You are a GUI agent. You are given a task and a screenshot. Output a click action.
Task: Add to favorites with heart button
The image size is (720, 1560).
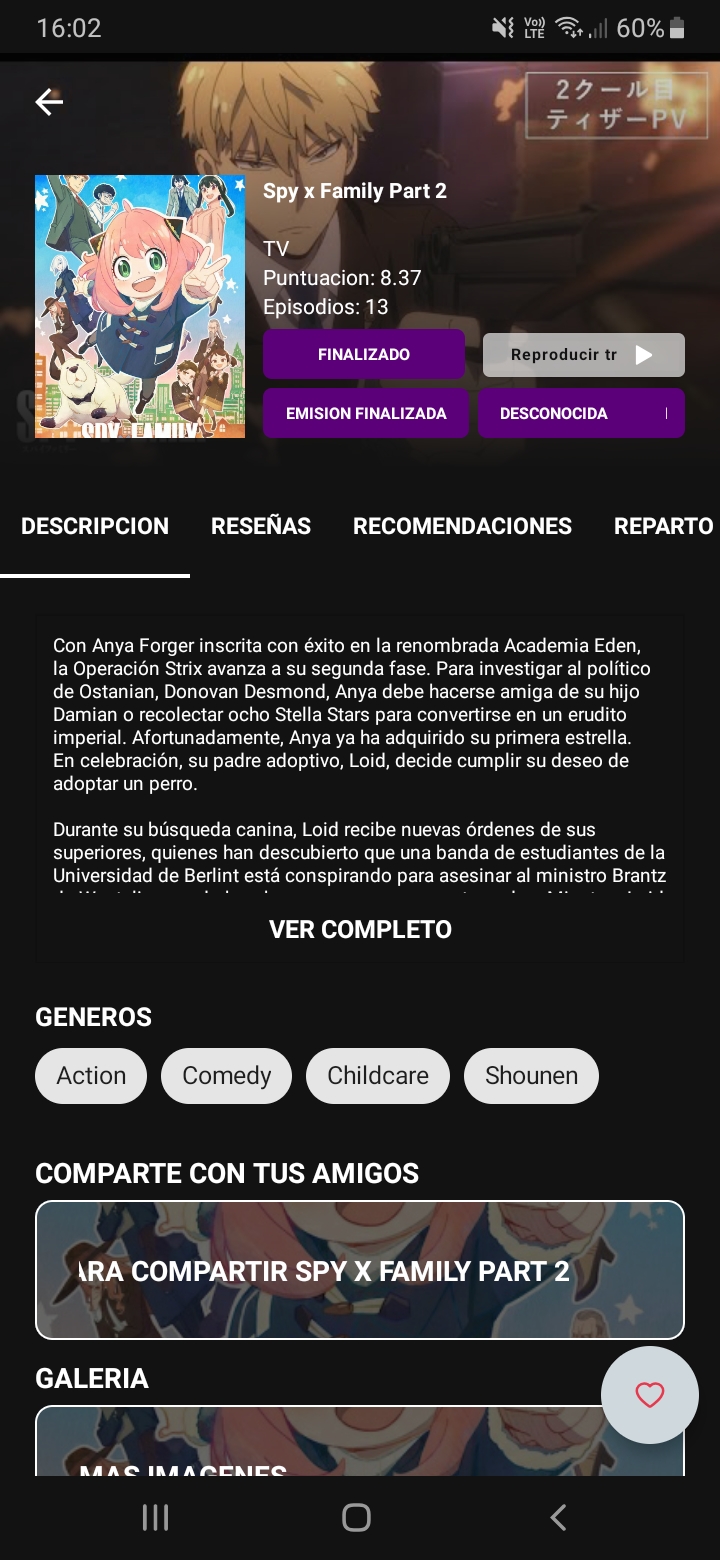[649, 1394]
